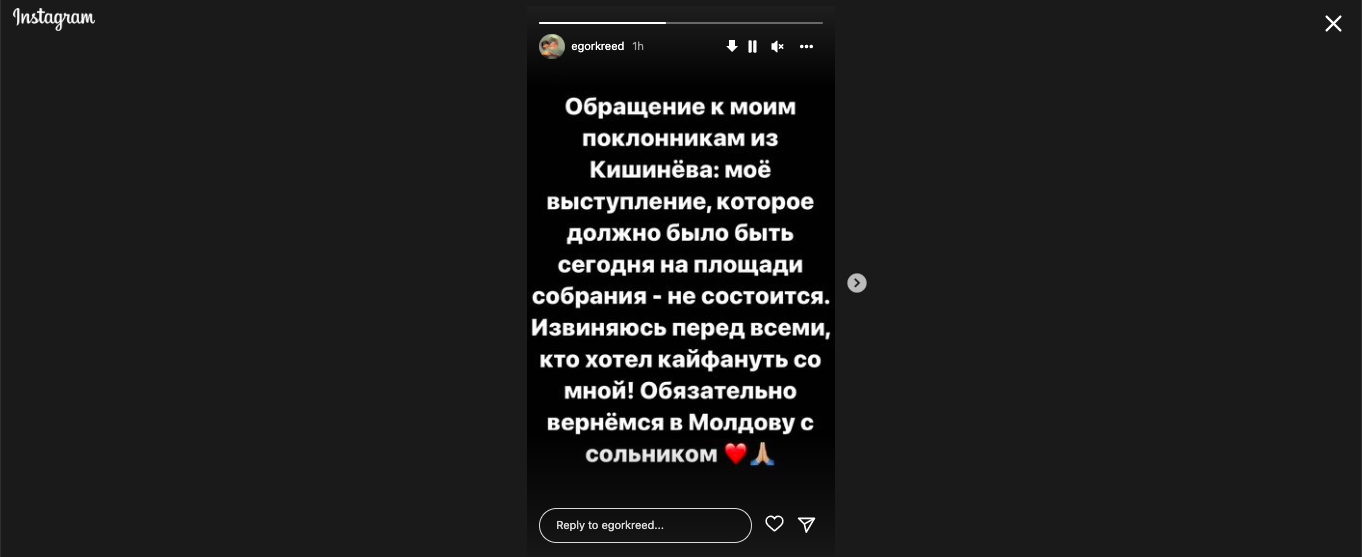Unmute the story audio
The image size is (1362, 557).
point(777,47)
